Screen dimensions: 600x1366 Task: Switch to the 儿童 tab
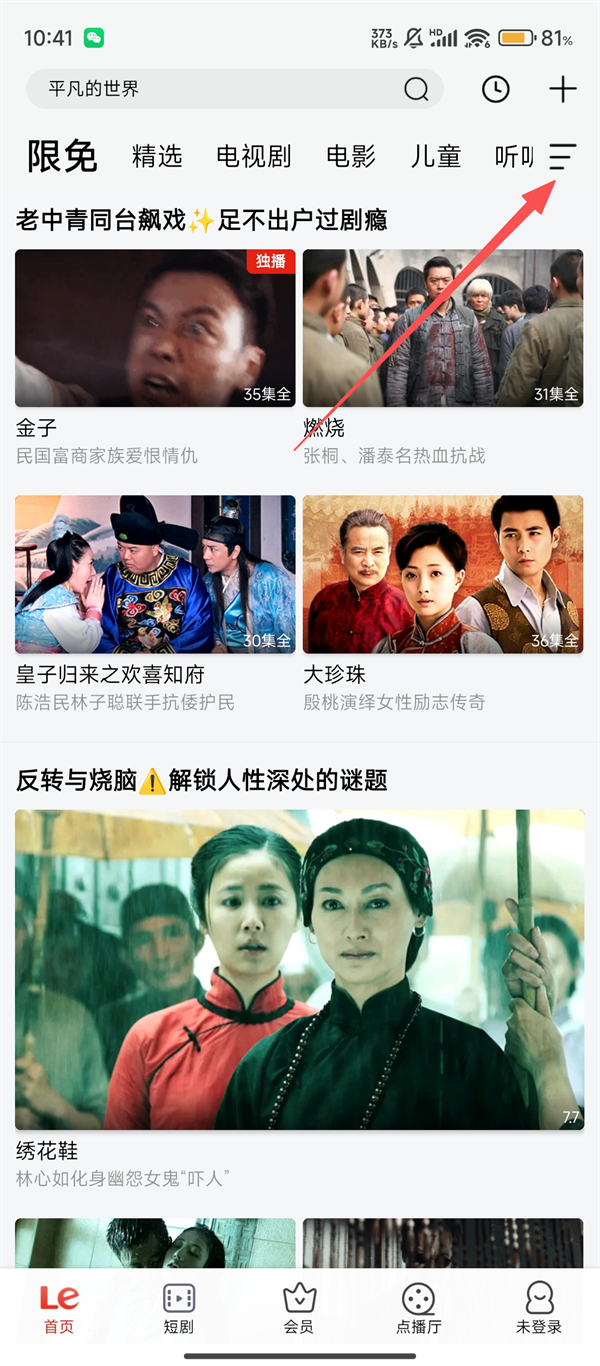(436, 157)
